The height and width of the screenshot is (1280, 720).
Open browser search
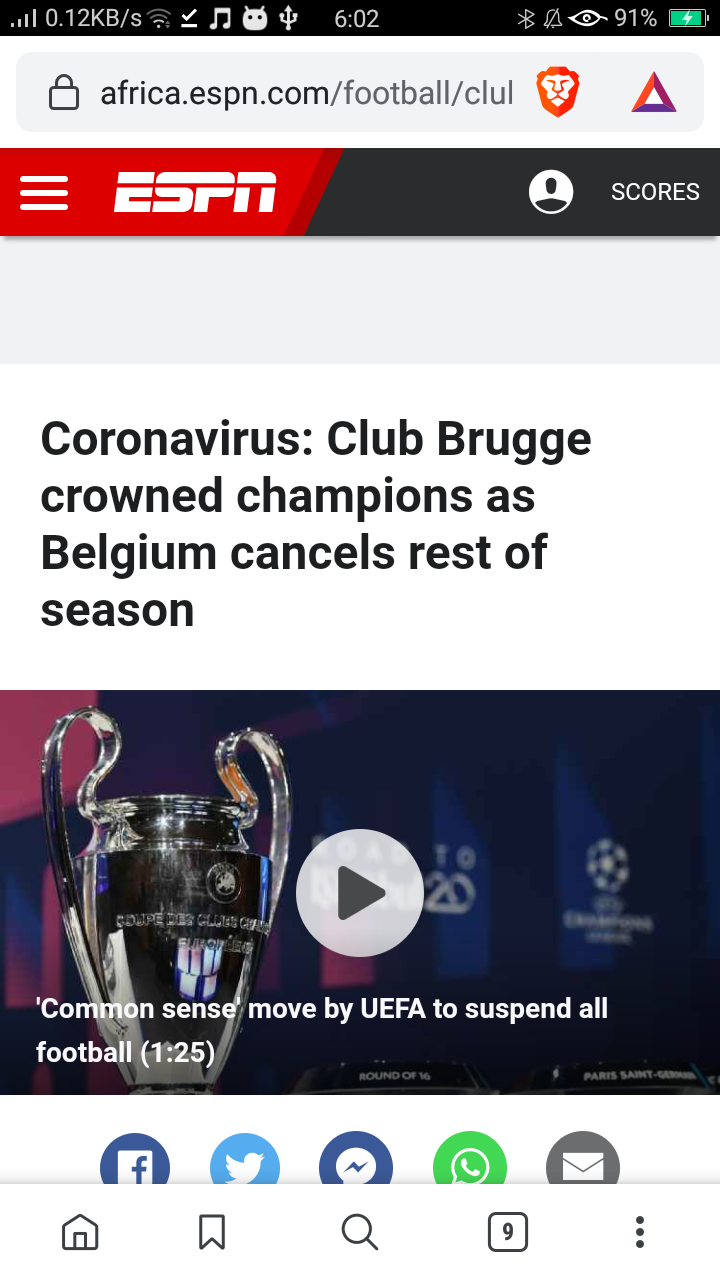click(360, 1232)
